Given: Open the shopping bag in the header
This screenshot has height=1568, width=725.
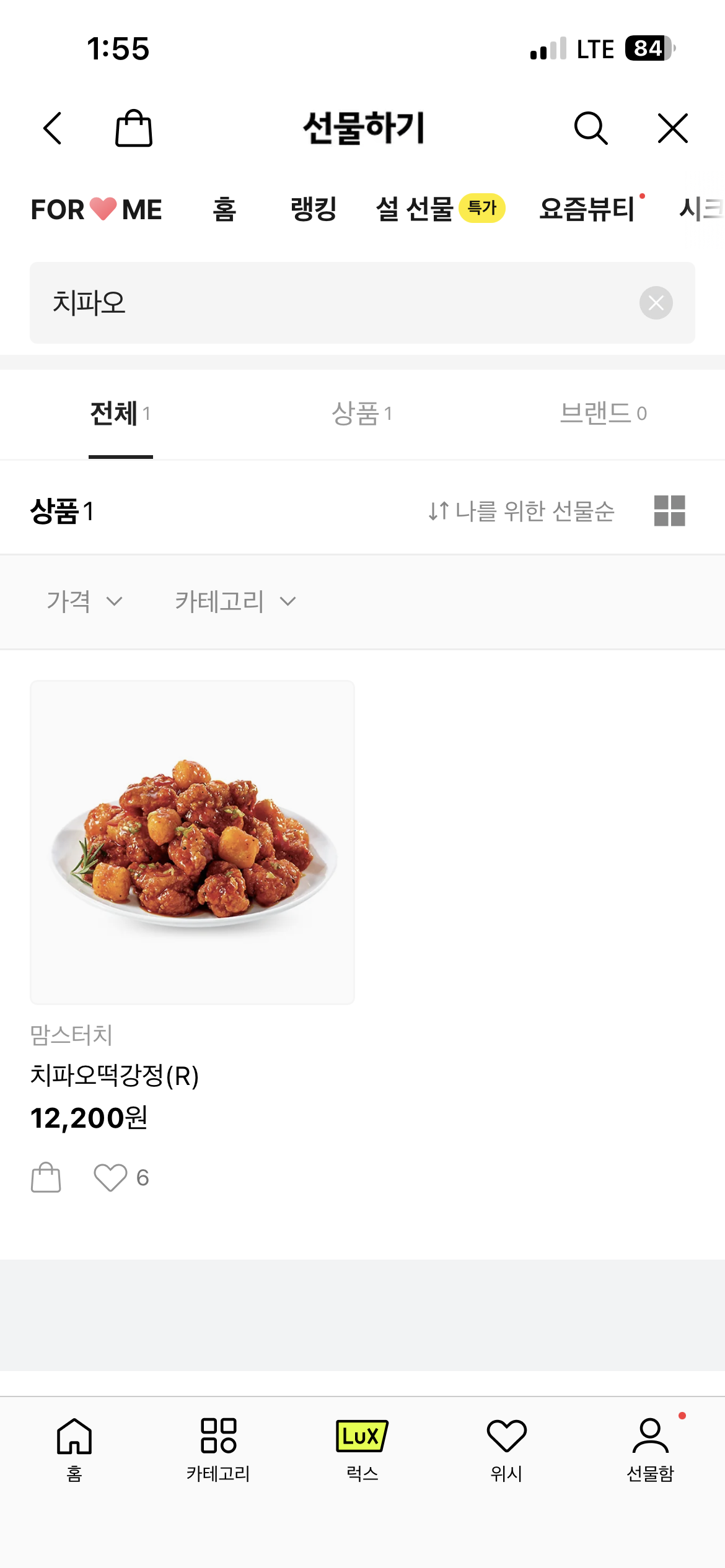Looking at the screenshot, I should coord(134,128).
